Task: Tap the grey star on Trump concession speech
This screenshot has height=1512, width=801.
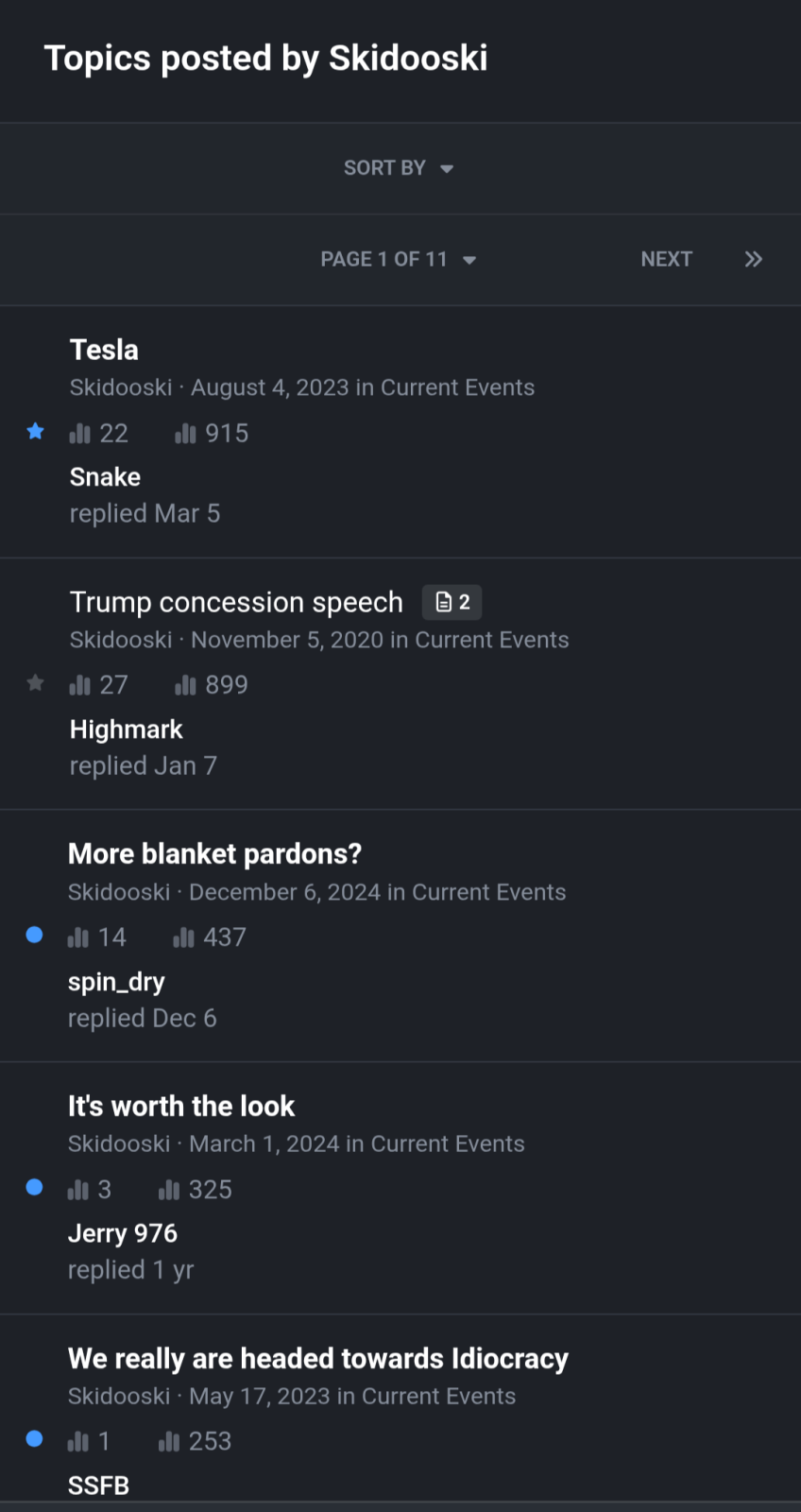Action: click(x=36, y=683)
